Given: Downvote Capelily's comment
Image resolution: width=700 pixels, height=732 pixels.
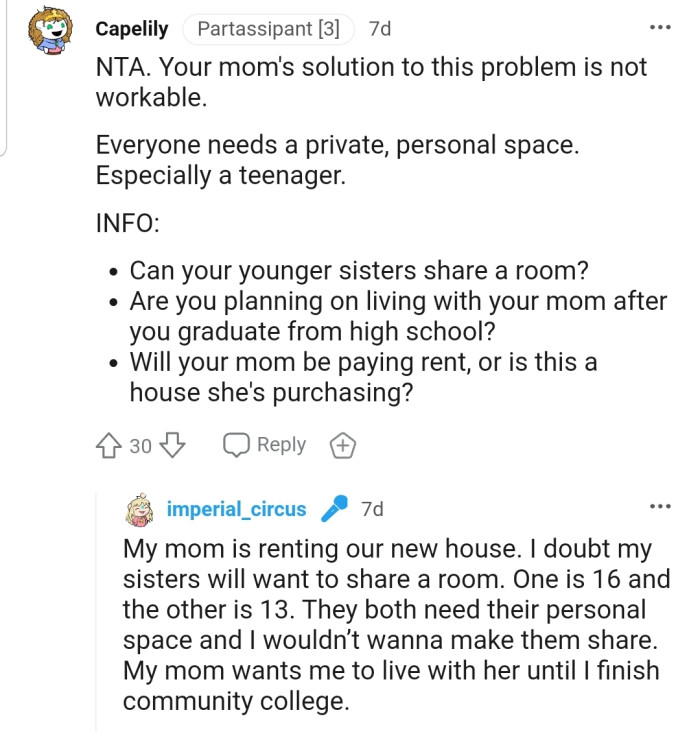Looking at the screenshot, I should click(173, 445).
